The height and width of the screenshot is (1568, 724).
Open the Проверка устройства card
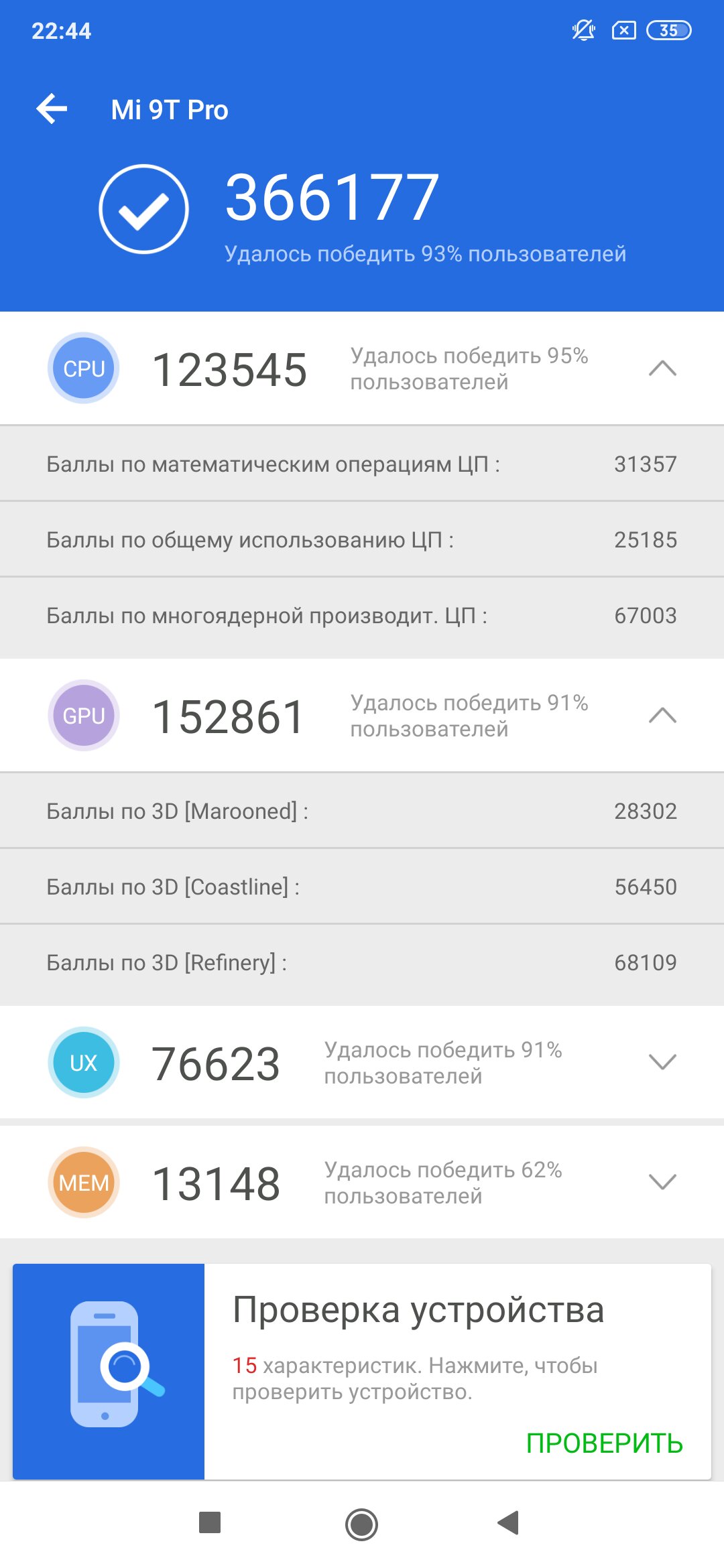coord(362,1371)
